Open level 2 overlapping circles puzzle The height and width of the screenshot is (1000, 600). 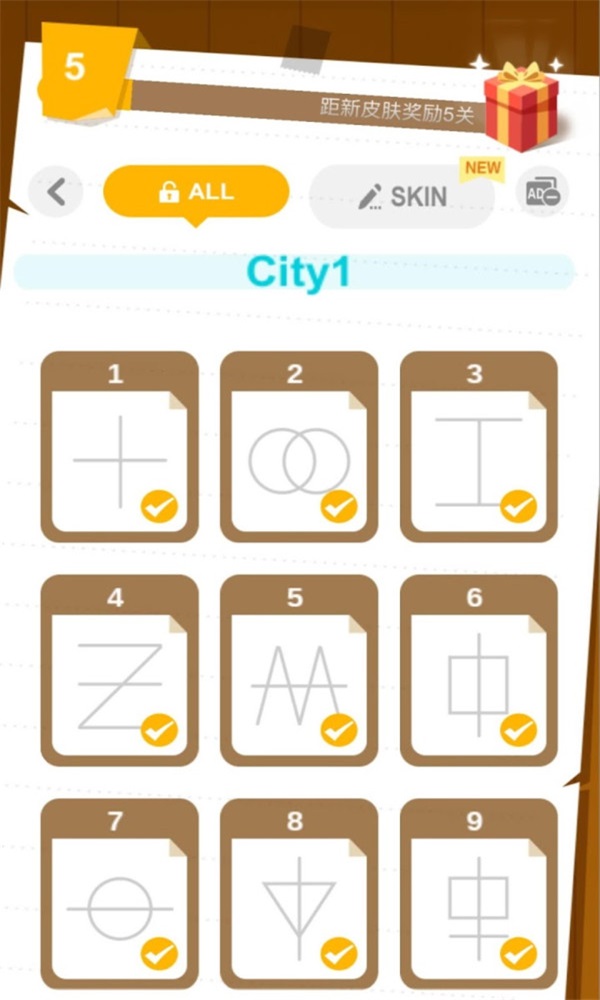pyautogui.click(x=298, y=447)
